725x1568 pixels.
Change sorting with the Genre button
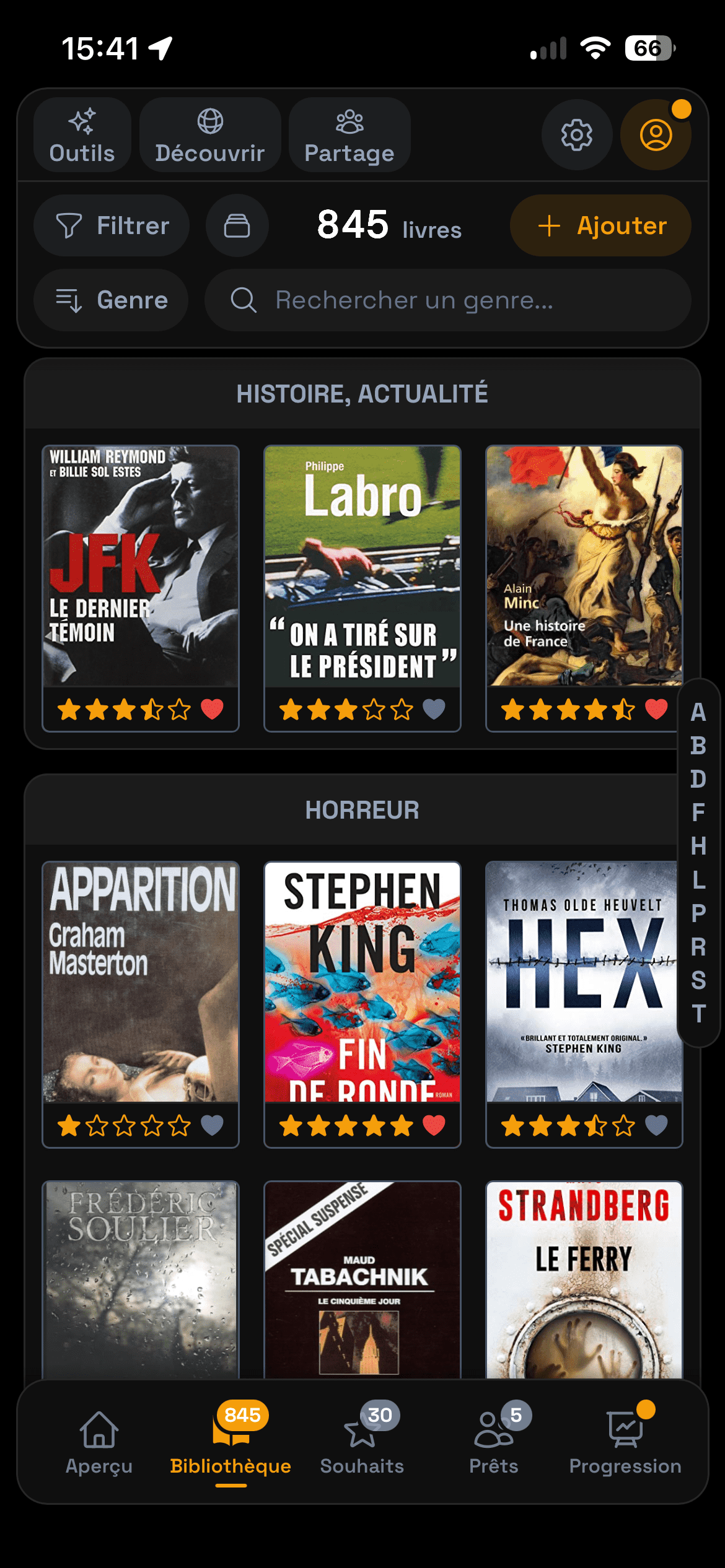[x=111, y=300]
